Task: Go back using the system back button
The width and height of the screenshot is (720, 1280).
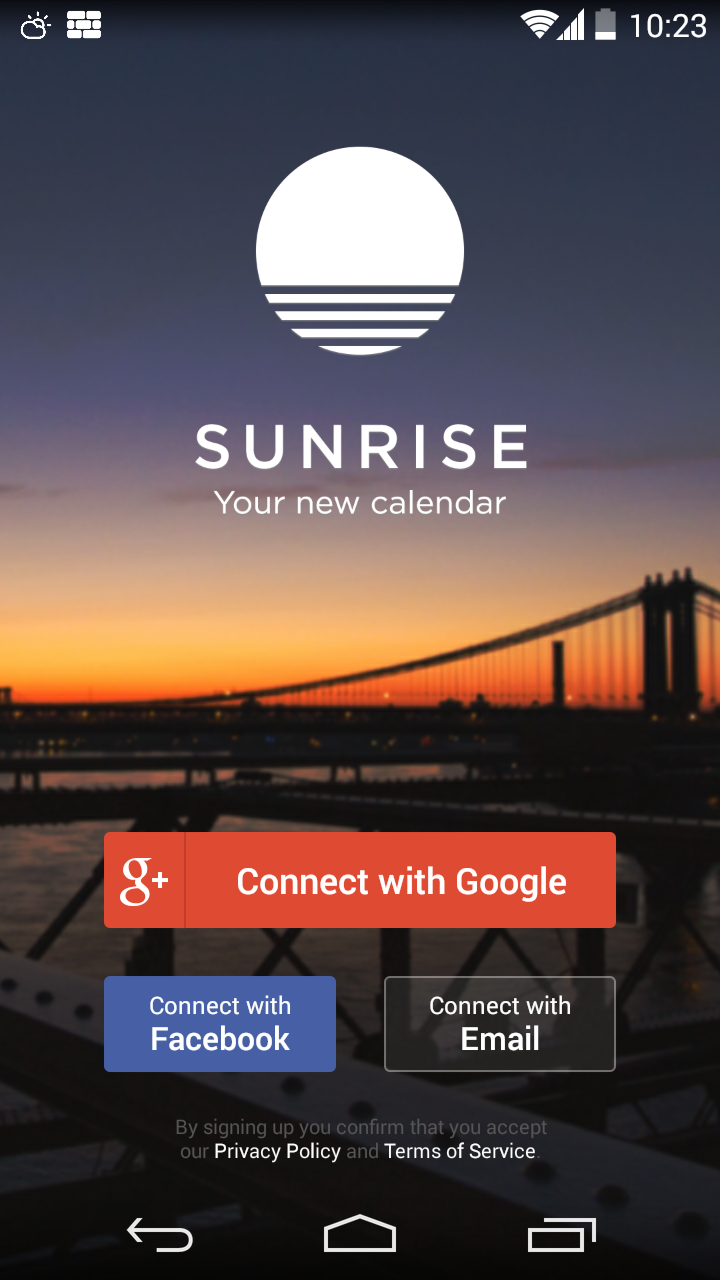Action: coord(160,1236)
